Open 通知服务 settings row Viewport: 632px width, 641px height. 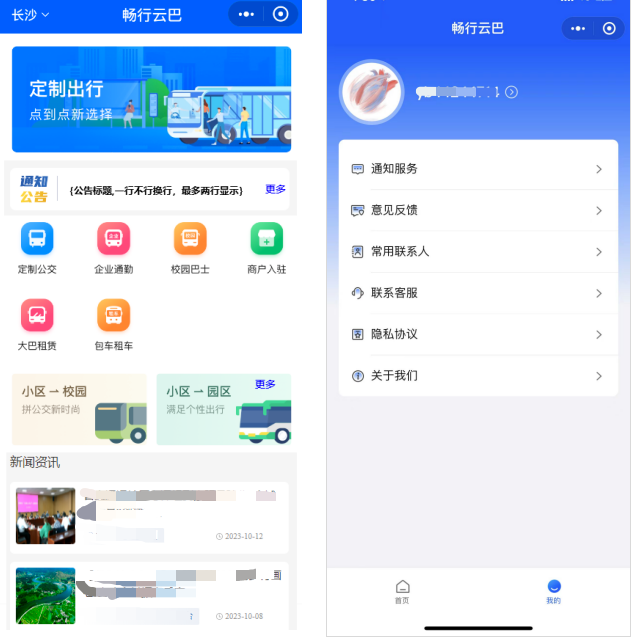point(478,169)
